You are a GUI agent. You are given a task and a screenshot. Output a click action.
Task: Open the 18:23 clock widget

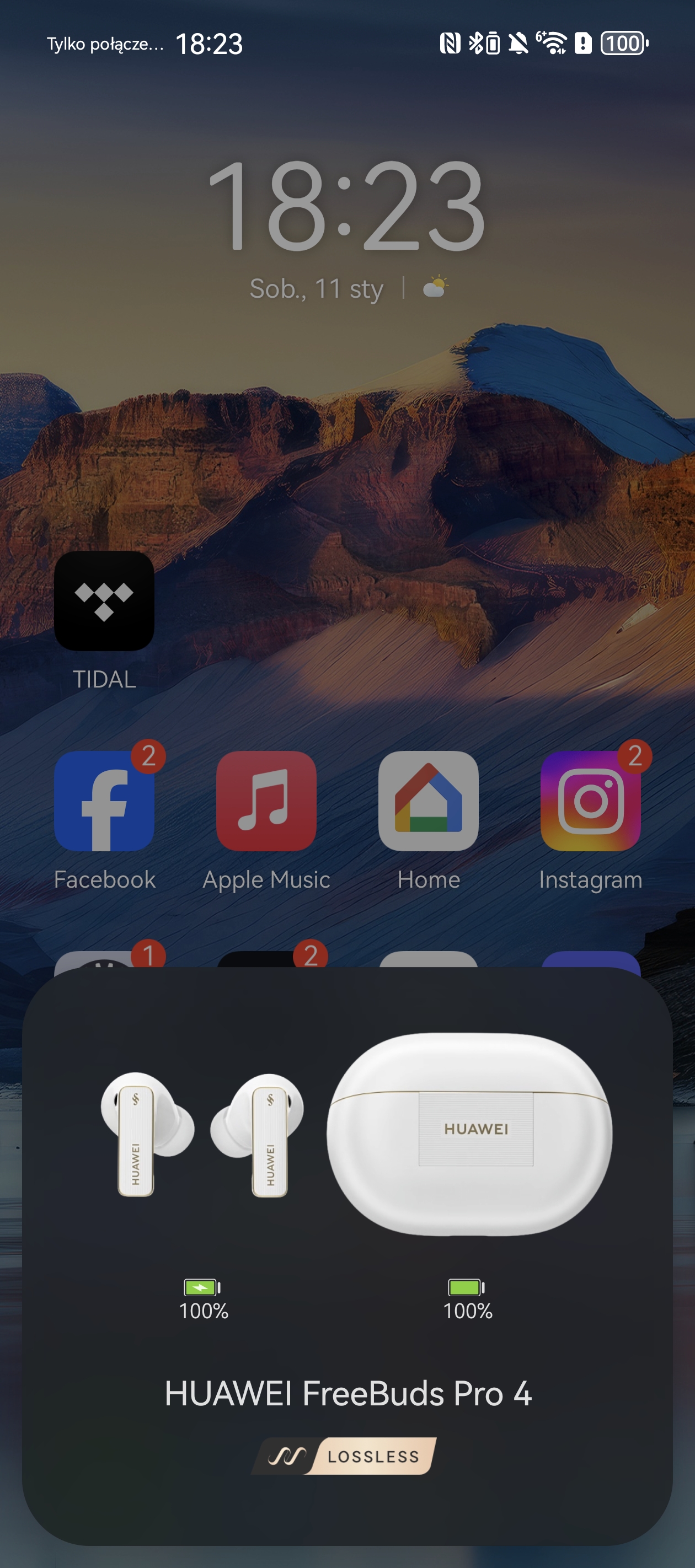346,206
